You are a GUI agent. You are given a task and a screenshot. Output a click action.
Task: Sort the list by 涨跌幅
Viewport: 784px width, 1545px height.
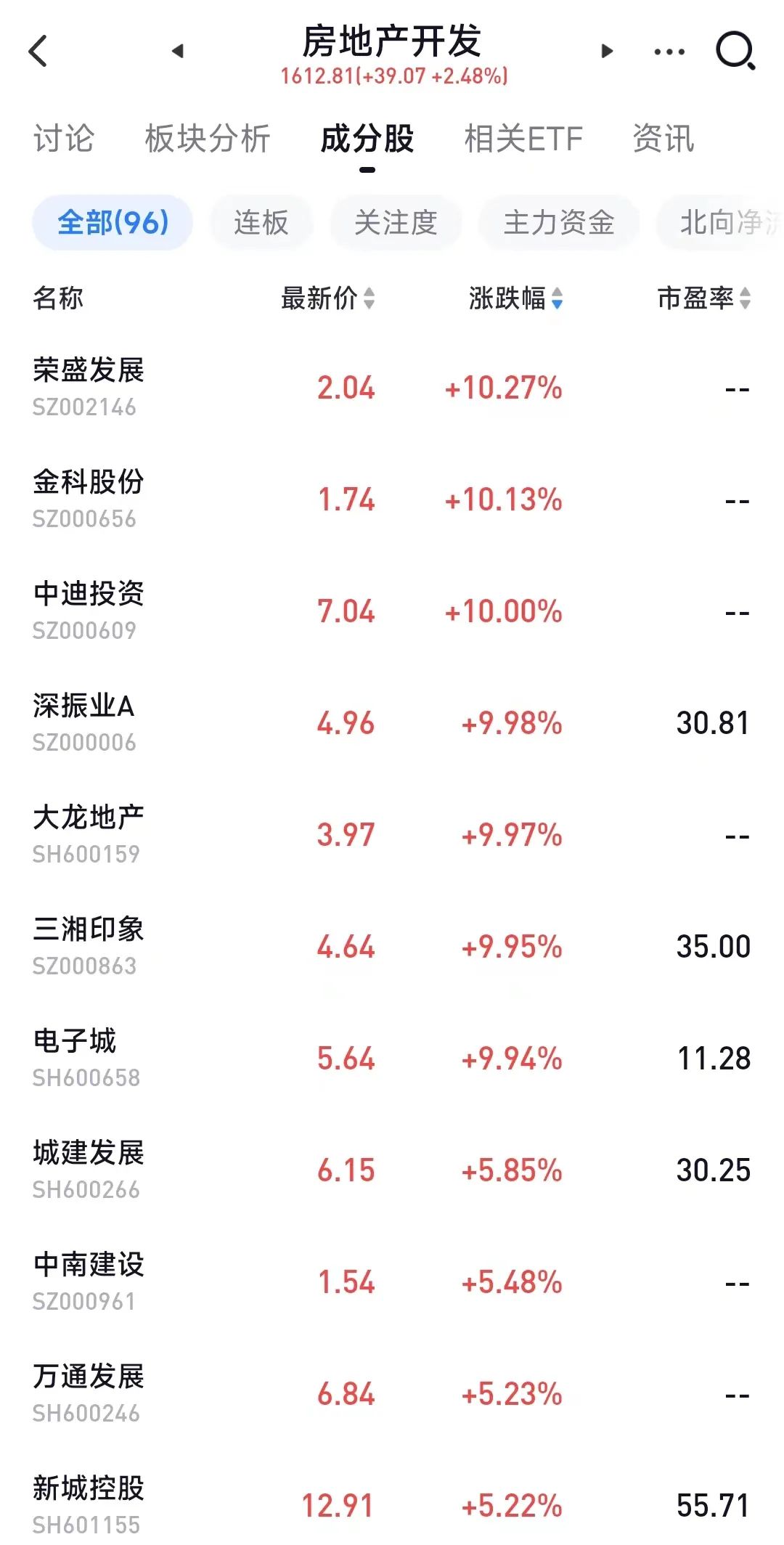pyautogui.click(x=515, y=298)
